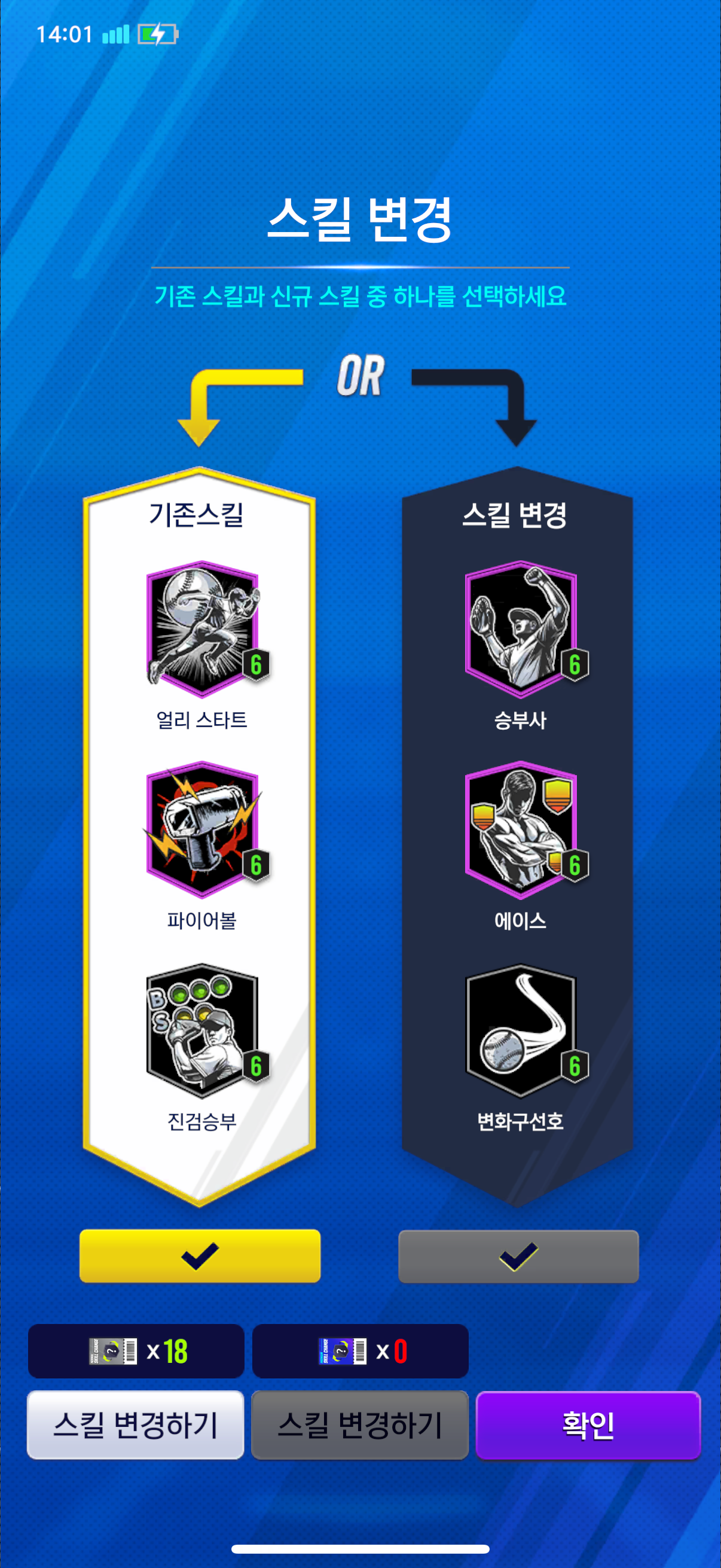721x1568 pixels.
Task: View the 파이어볼 skill icon
Action: coord(203,829)
